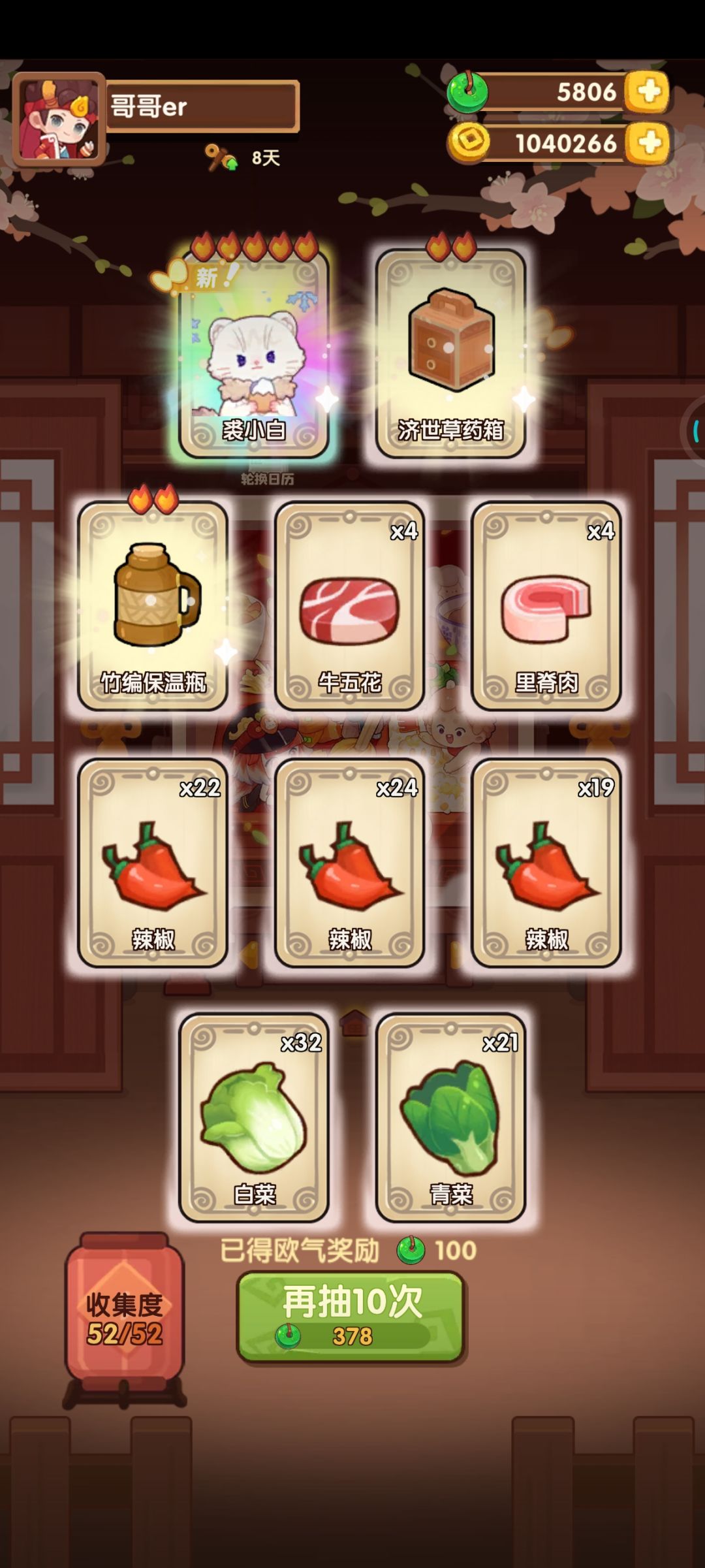Select the 白菜 x32 card
Viewport: 705px width, 1568px height.
(253, 1117)
